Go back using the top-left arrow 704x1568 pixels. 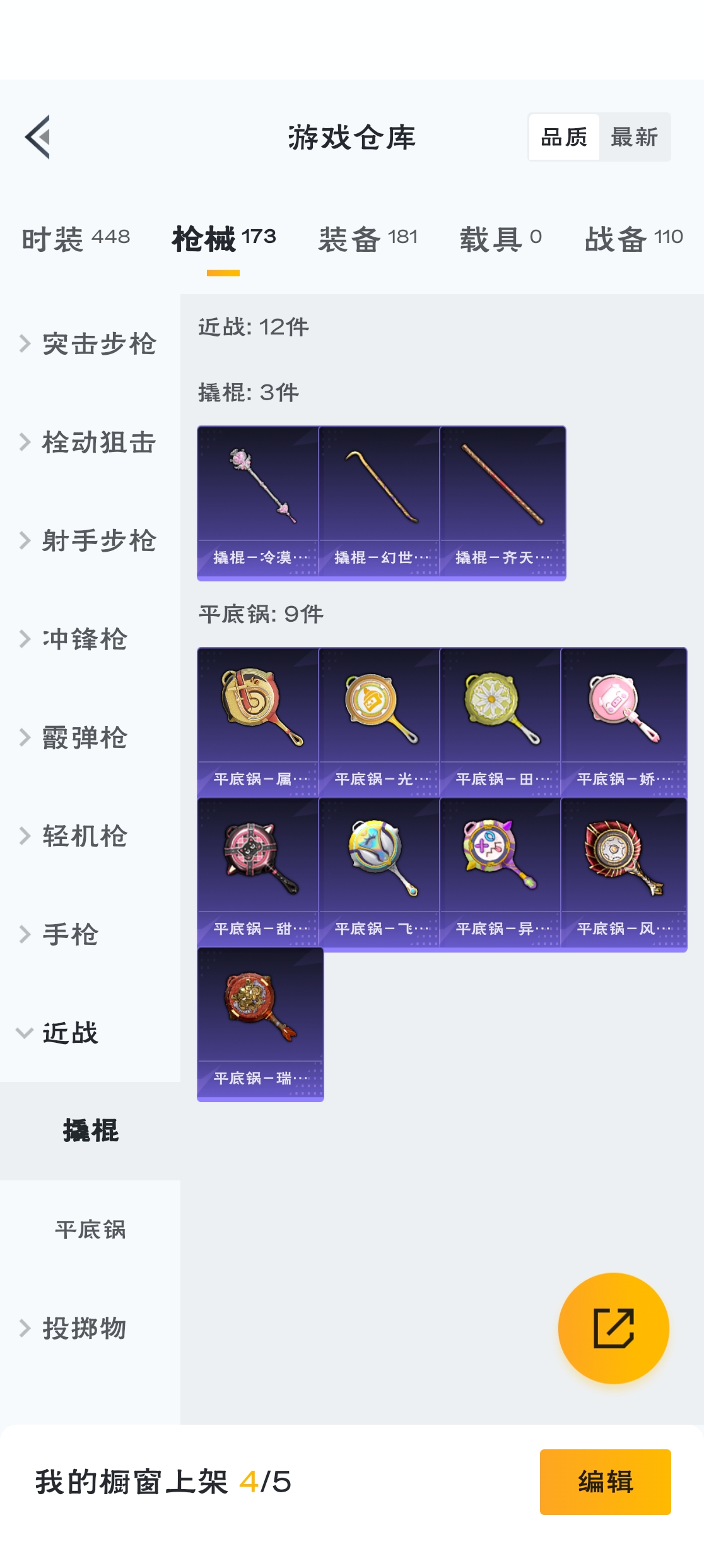38,137
